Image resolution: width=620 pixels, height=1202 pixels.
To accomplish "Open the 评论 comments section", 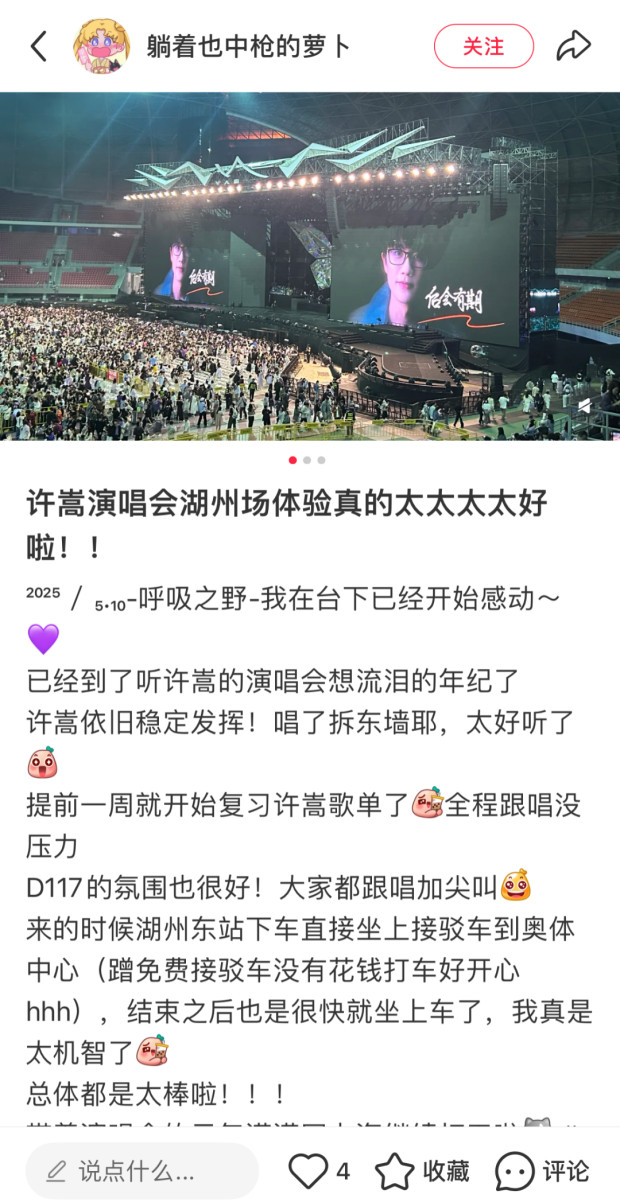I will pyautogui.click(x=542, y=1170).
